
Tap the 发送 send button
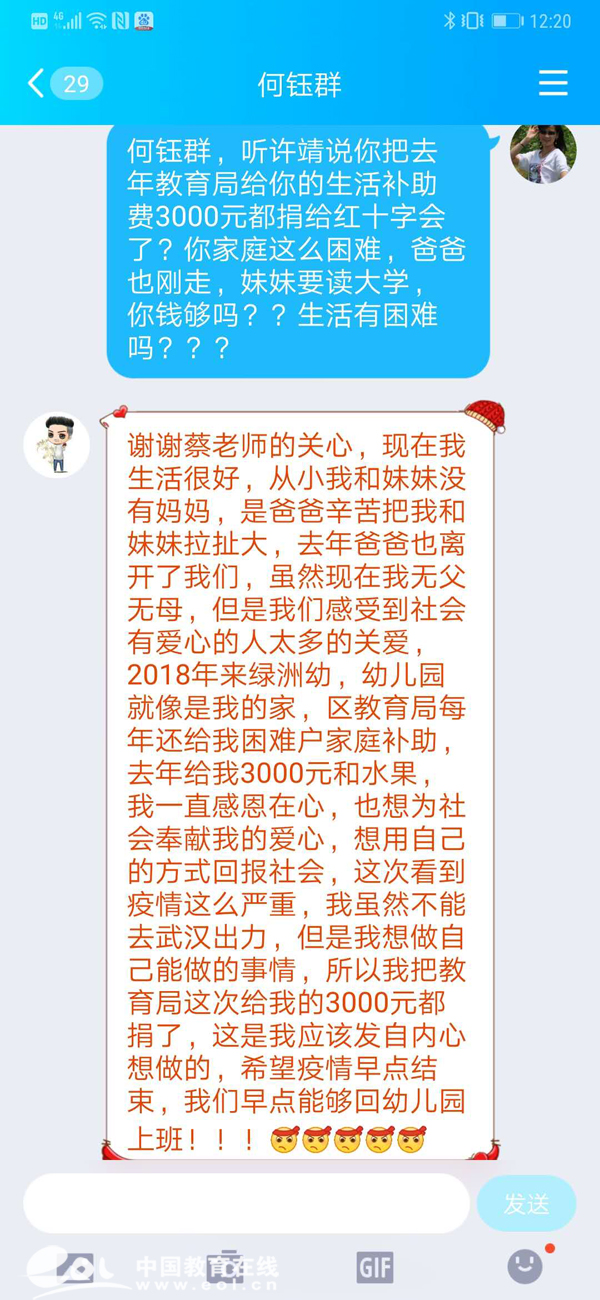(x=526, y=1203)
